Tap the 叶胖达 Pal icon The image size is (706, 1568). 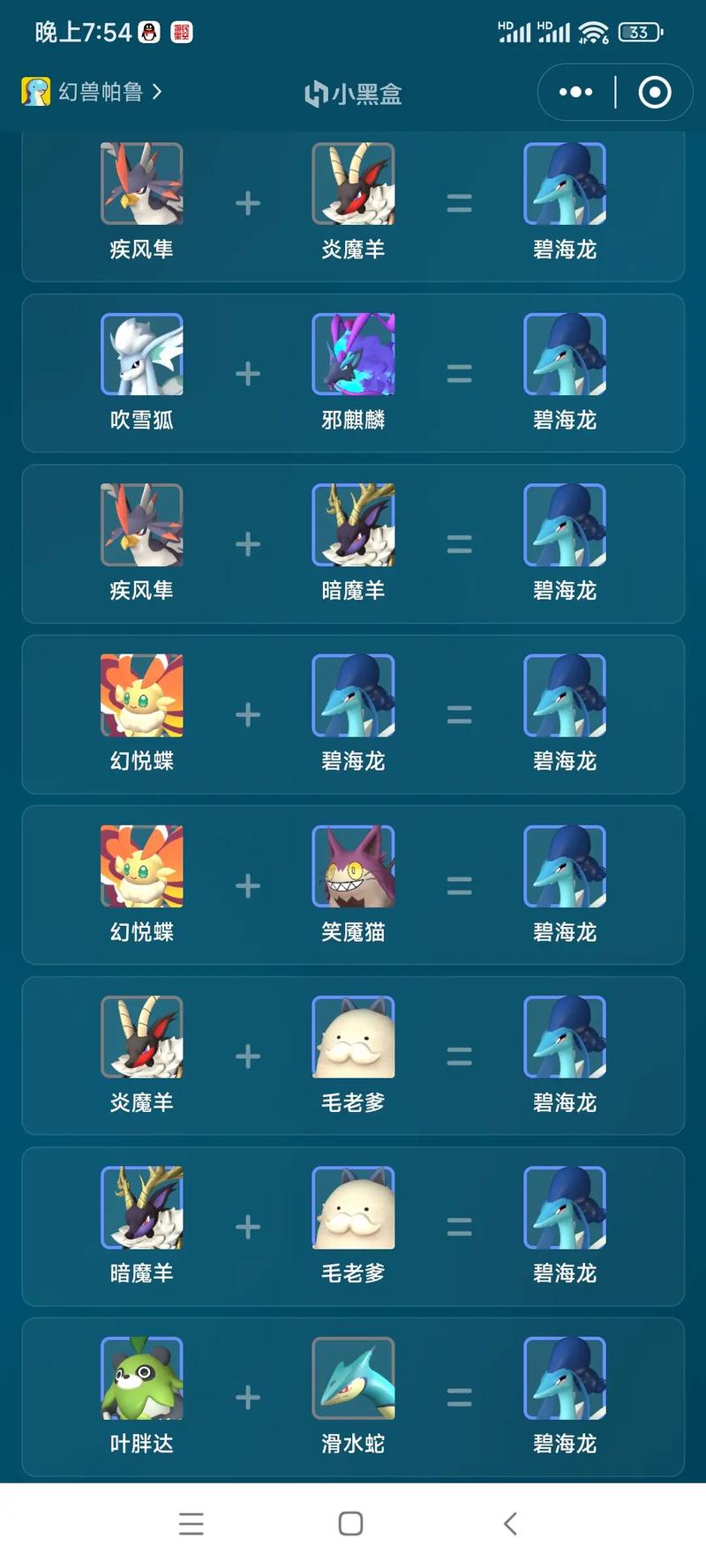141,1378
